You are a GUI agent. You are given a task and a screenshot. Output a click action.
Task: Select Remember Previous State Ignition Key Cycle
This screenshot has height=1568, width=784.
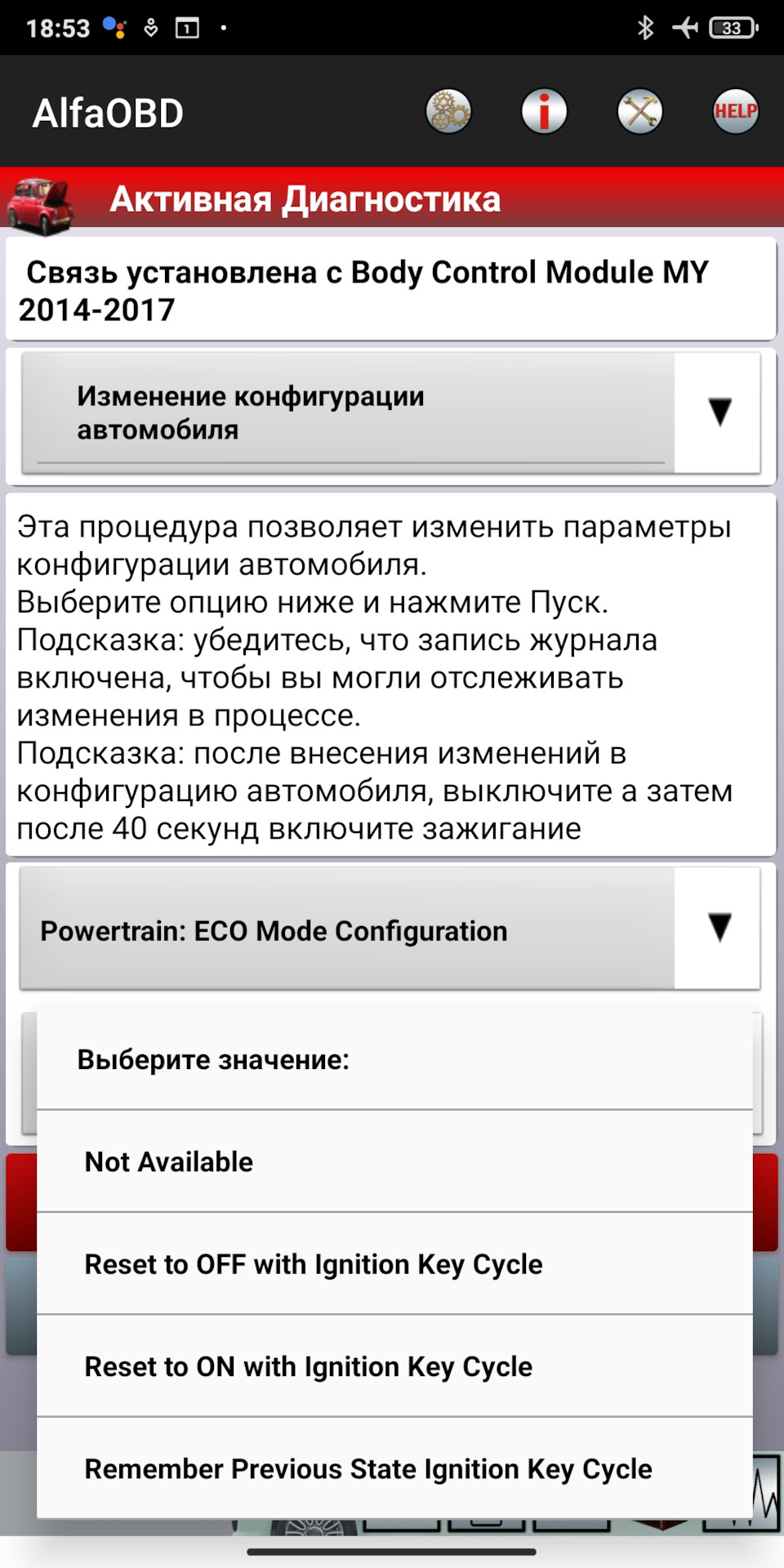click(x=394, y=1468)
